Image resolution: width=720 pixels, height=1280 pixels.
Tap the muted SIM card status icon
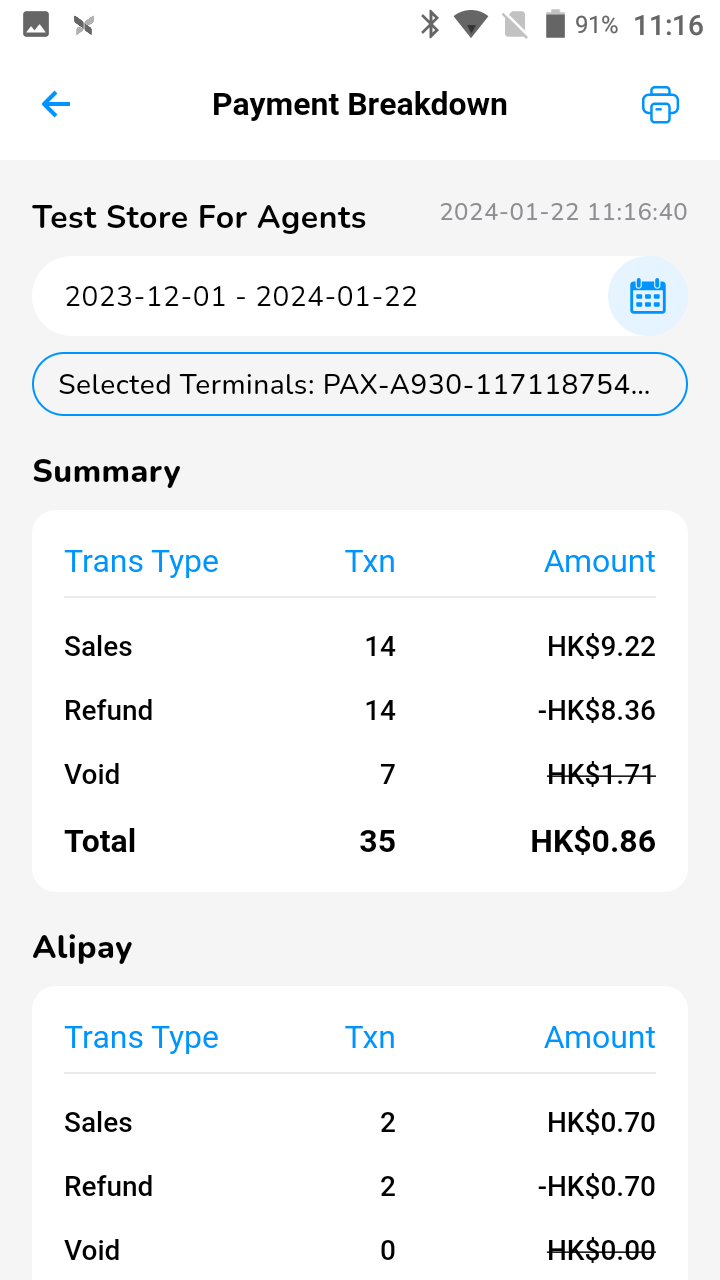tap(513, 25)
